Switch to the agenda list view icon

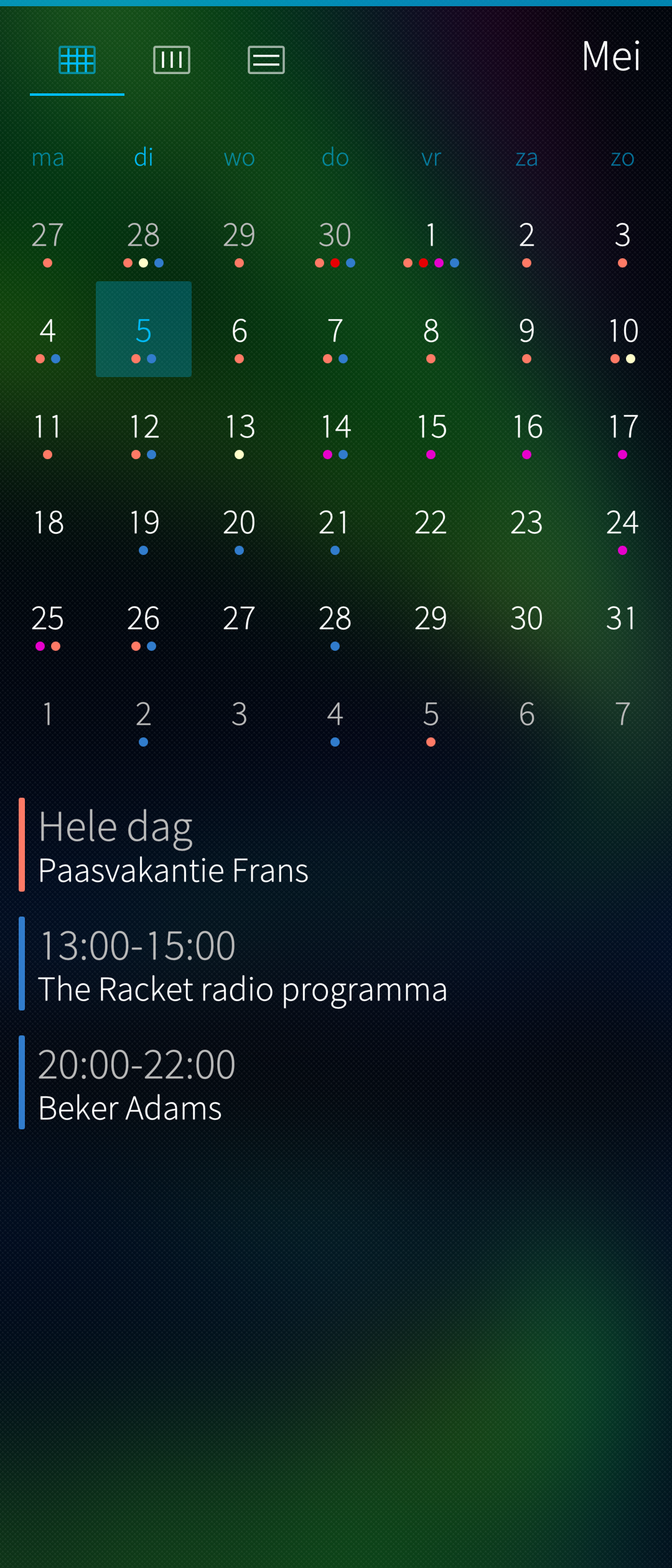(266, 59)
